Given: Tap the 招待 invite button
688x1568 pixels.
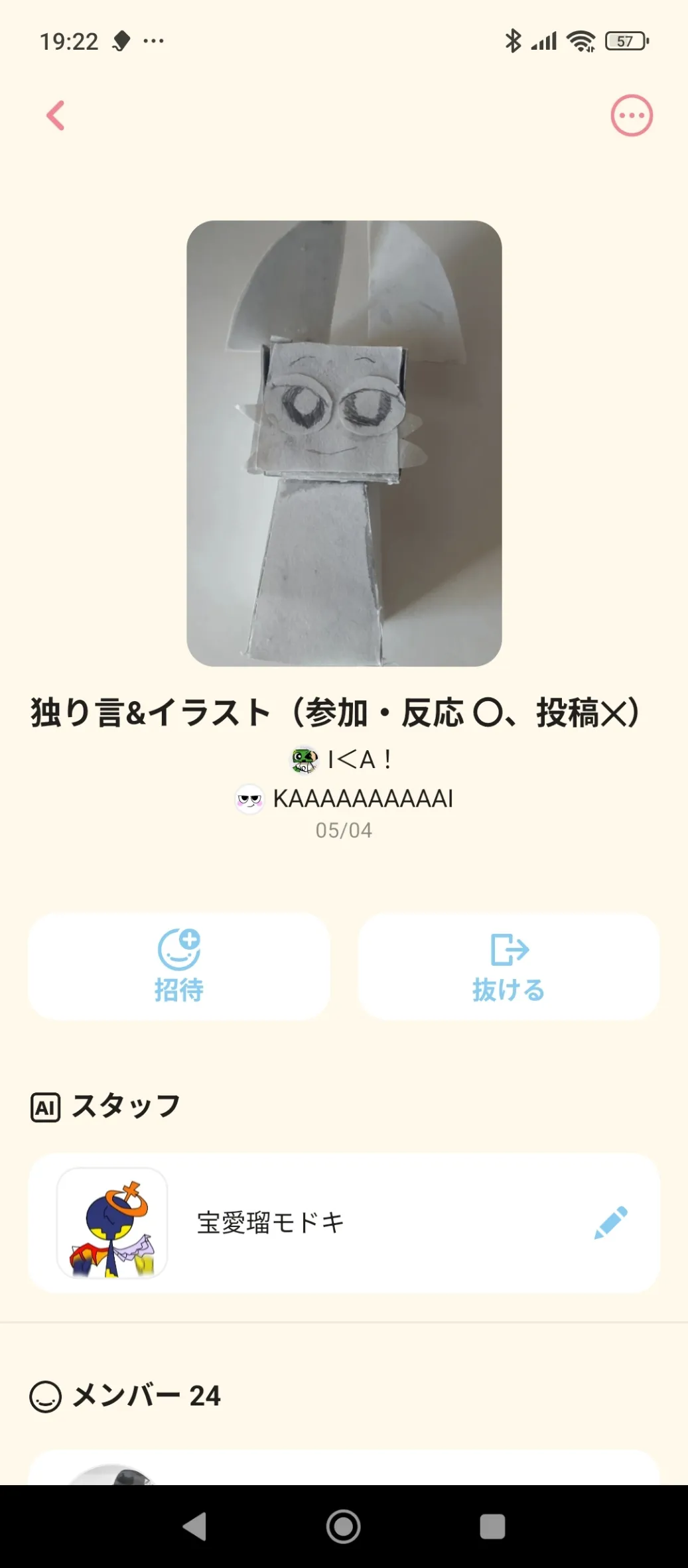Looking at the screenshot, I should coord(178,966).
